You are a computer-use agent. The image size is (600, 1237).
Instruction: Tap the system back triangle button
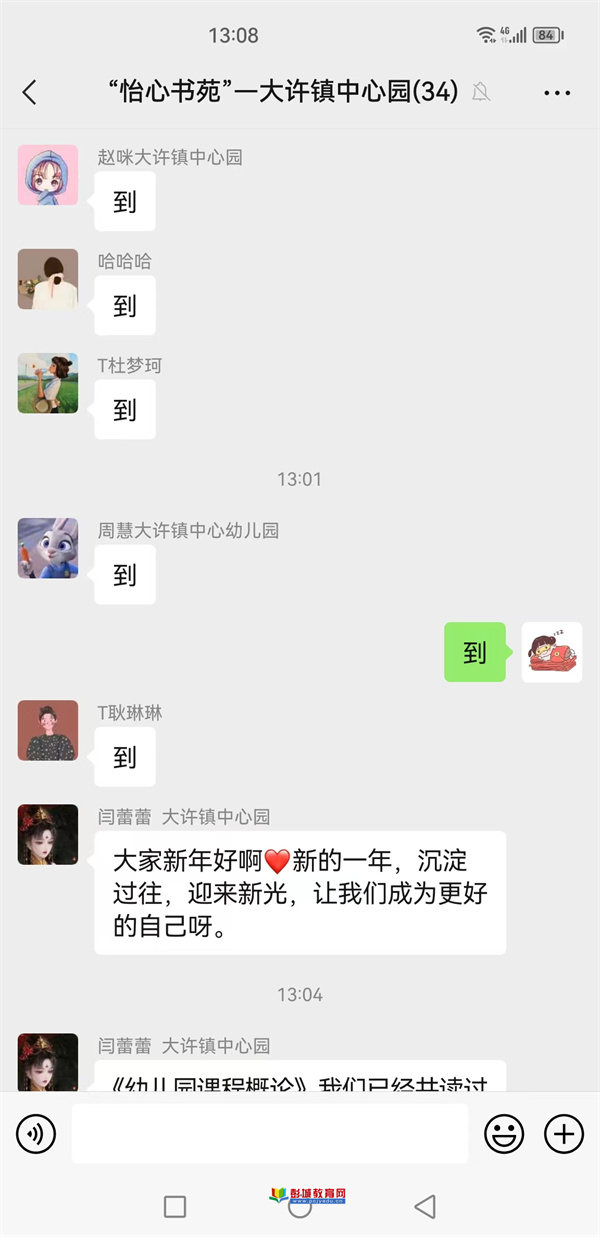(425, 1206)
